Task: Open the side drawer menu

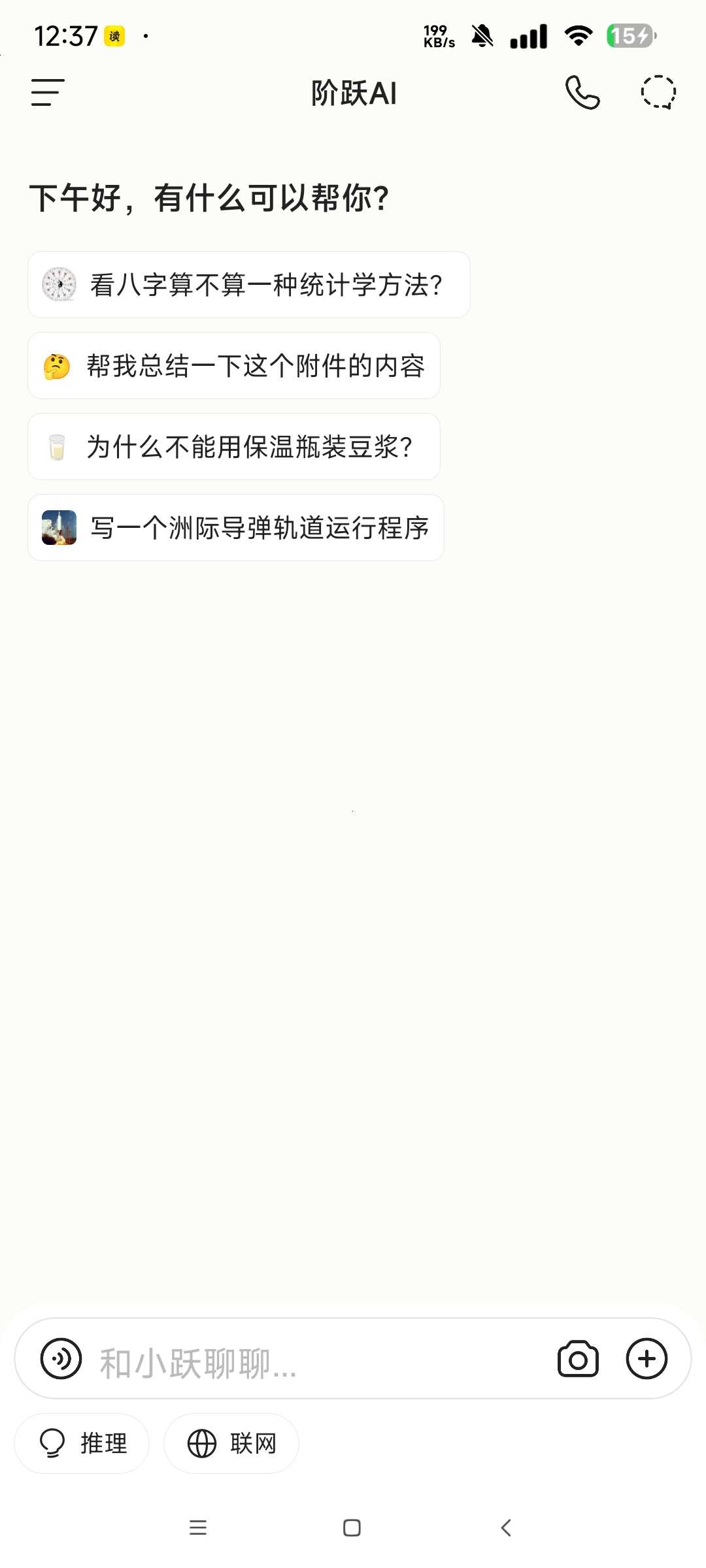Action: [48, 92]
